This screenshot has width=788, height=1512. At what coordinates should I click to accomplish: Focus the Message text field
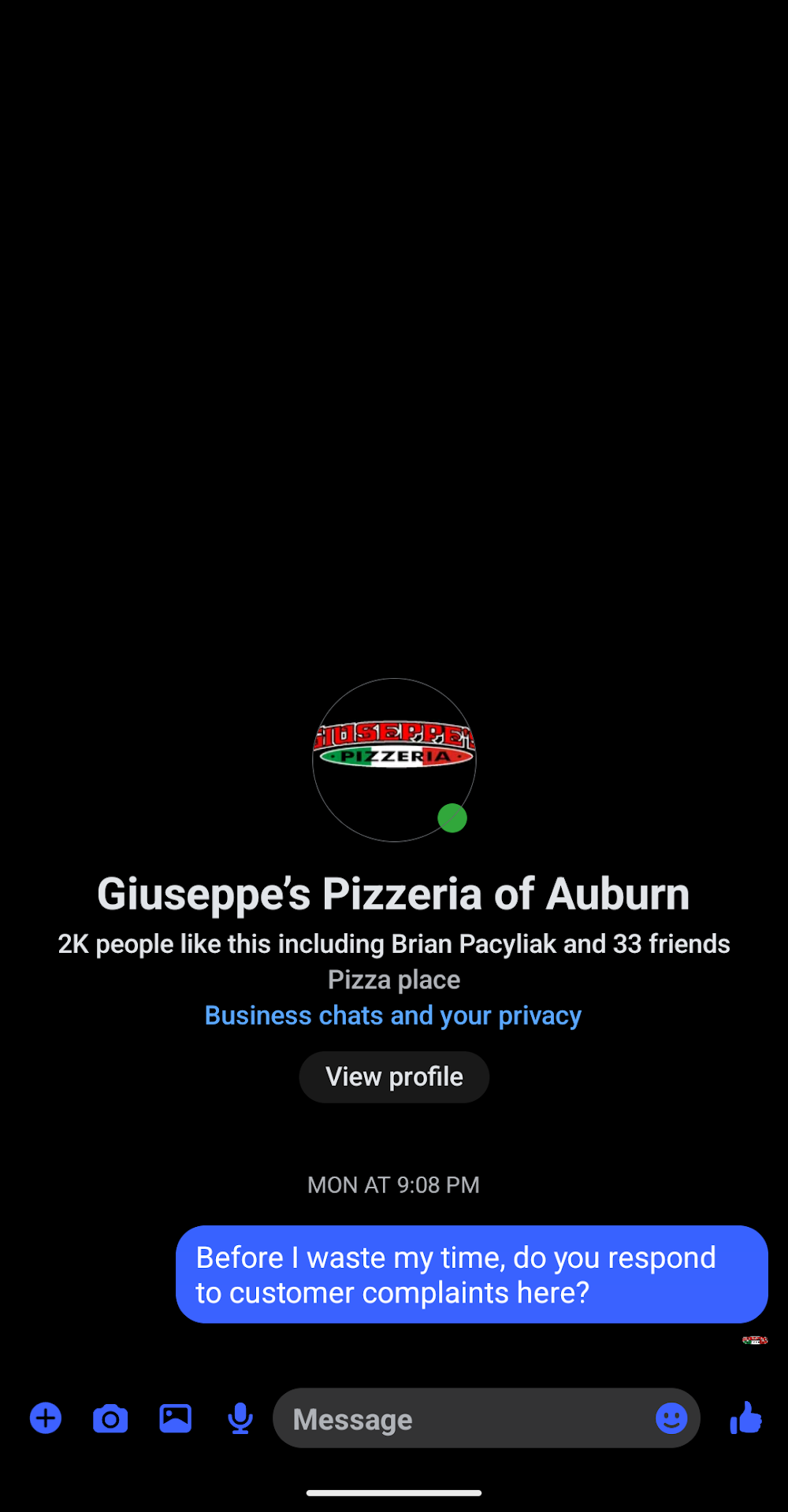coord(465,1419)
